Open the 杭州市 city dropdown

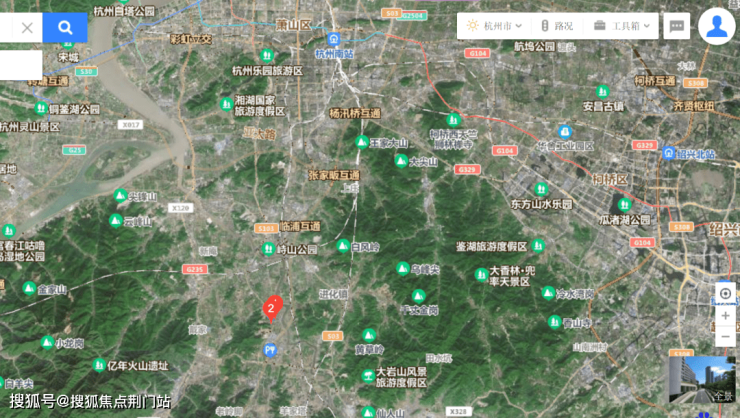point(488,26)
